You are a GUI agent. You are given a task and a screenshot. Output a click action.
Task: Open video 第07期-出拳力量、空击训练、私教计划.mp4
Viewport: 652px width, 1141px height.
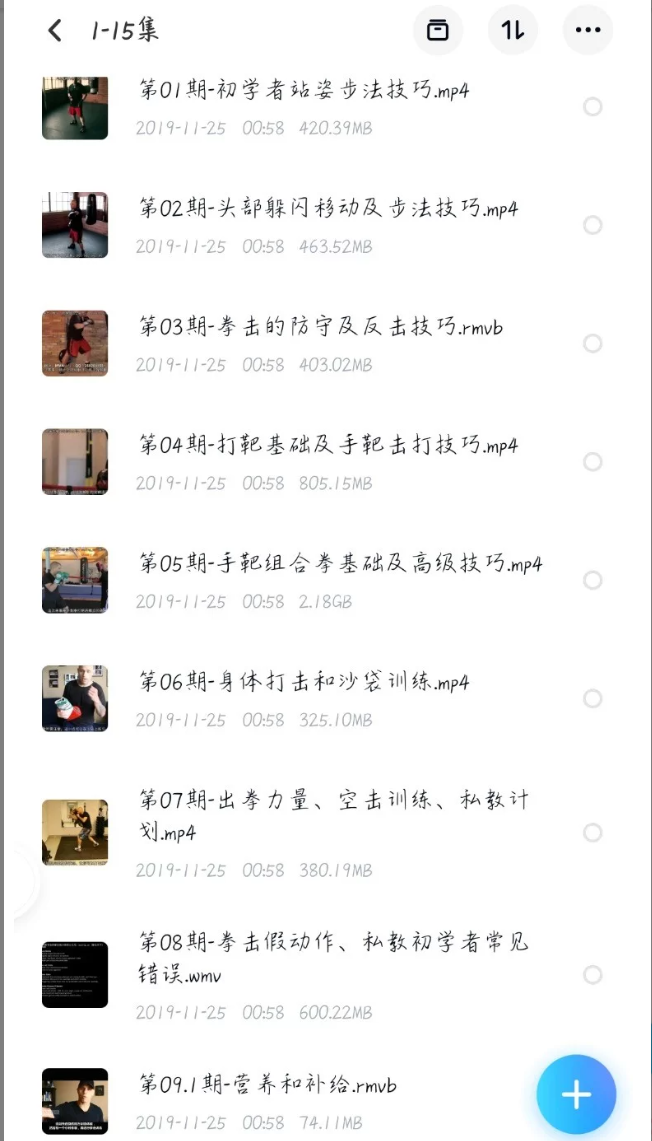pyautogui.click(x=334, y=815)
